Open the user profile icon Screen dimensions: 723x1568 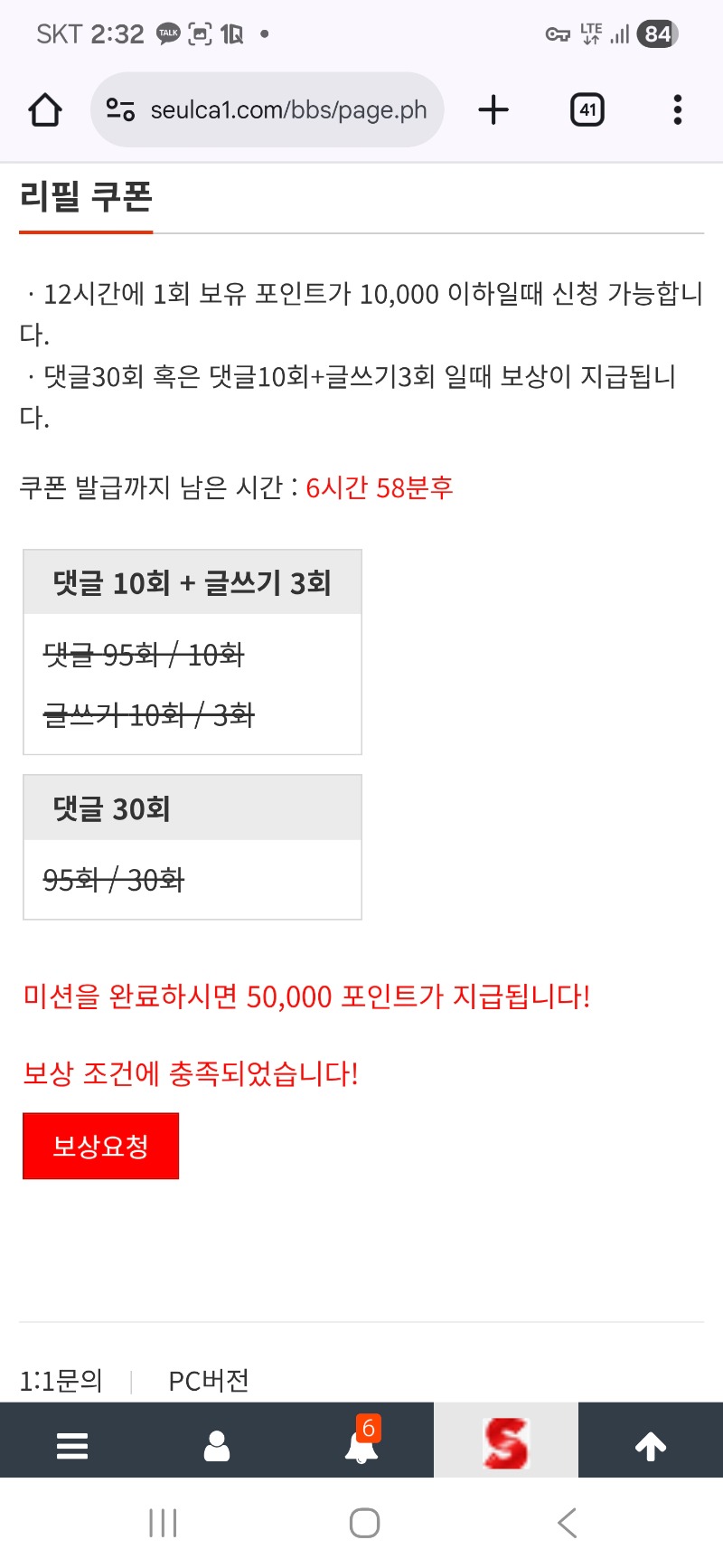tap(217, 1445)
